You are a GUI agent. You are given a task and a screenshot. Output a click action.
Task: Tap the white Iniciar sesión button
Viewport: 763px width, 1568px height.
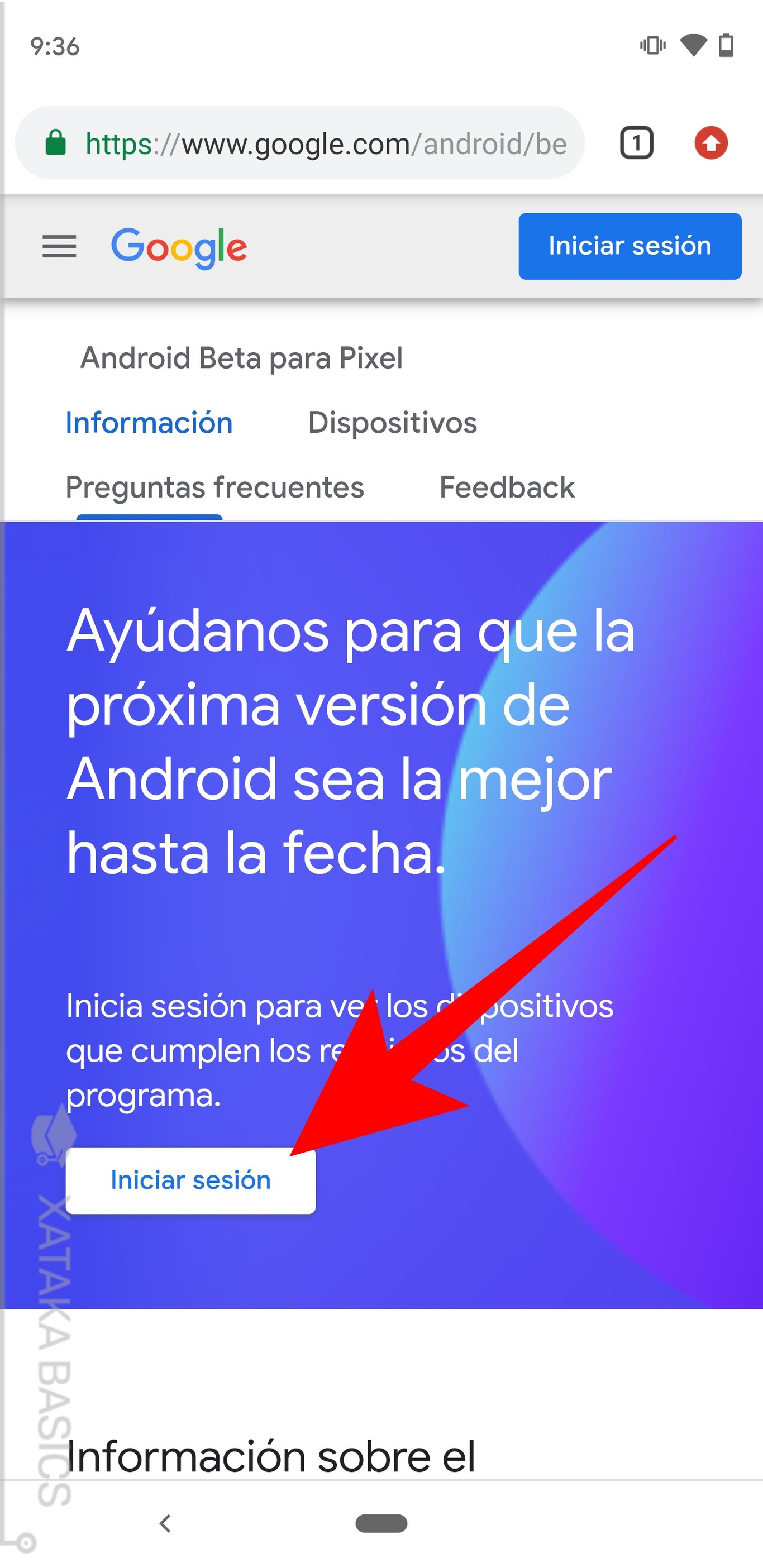190,1180
